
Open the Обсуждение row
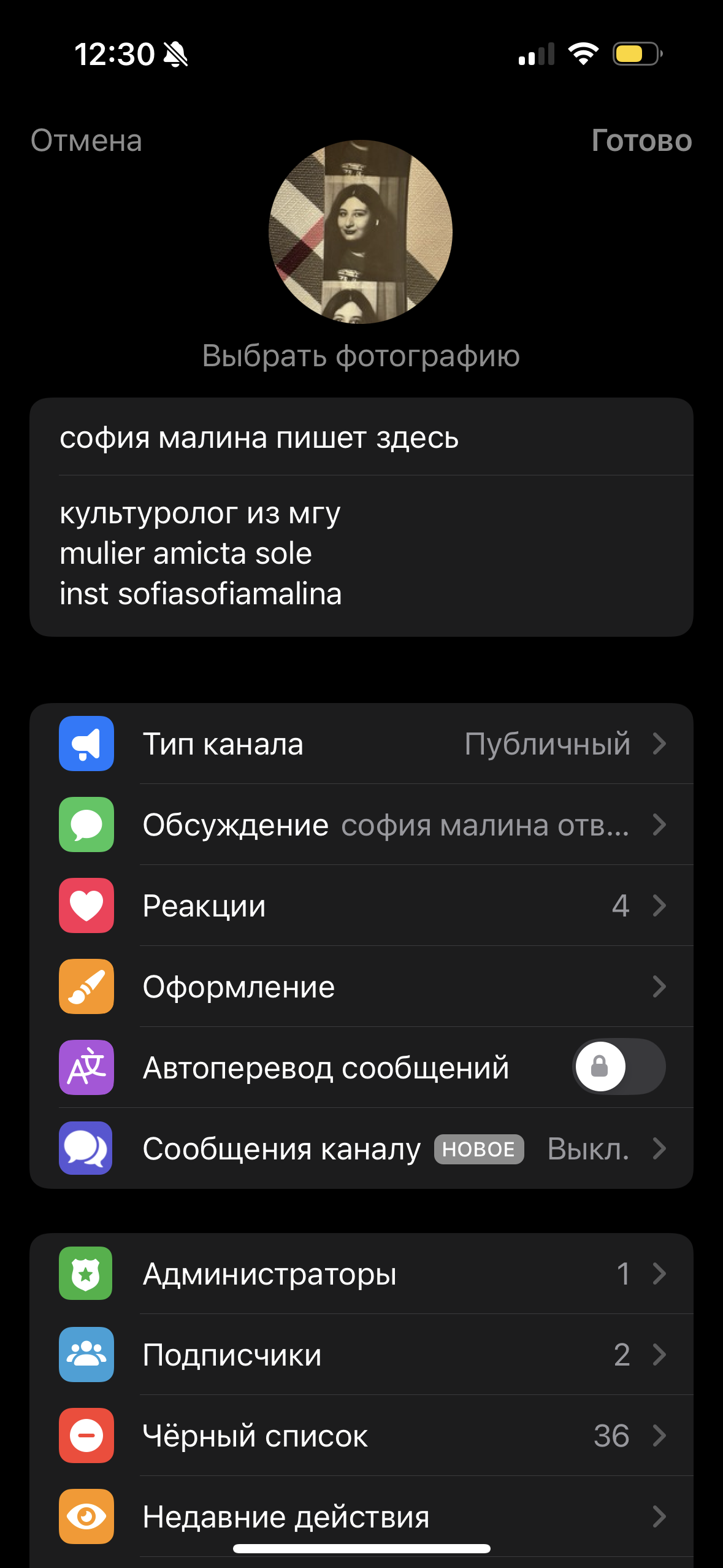point(361,824)
